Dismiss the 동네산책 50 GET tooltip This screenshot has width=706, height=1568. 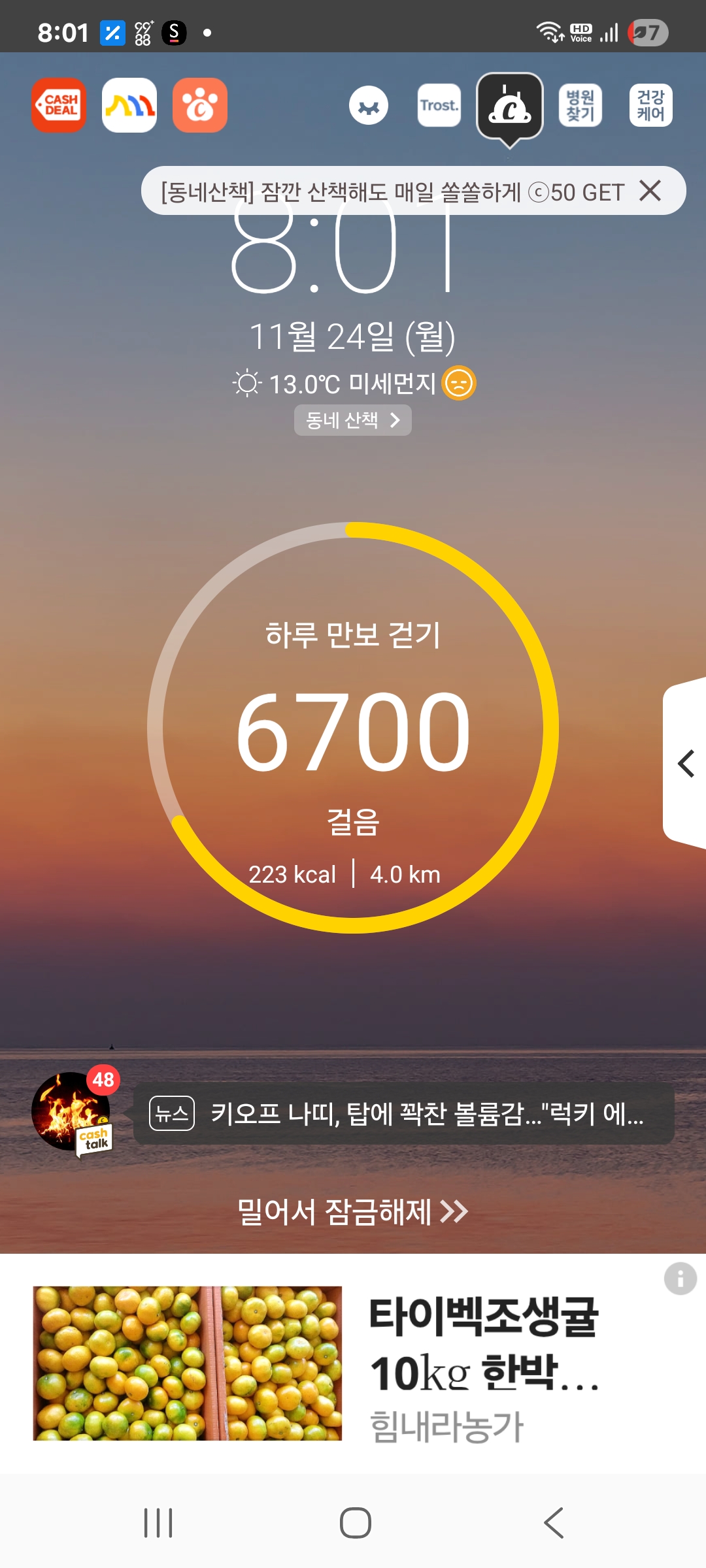coord(650,191)
